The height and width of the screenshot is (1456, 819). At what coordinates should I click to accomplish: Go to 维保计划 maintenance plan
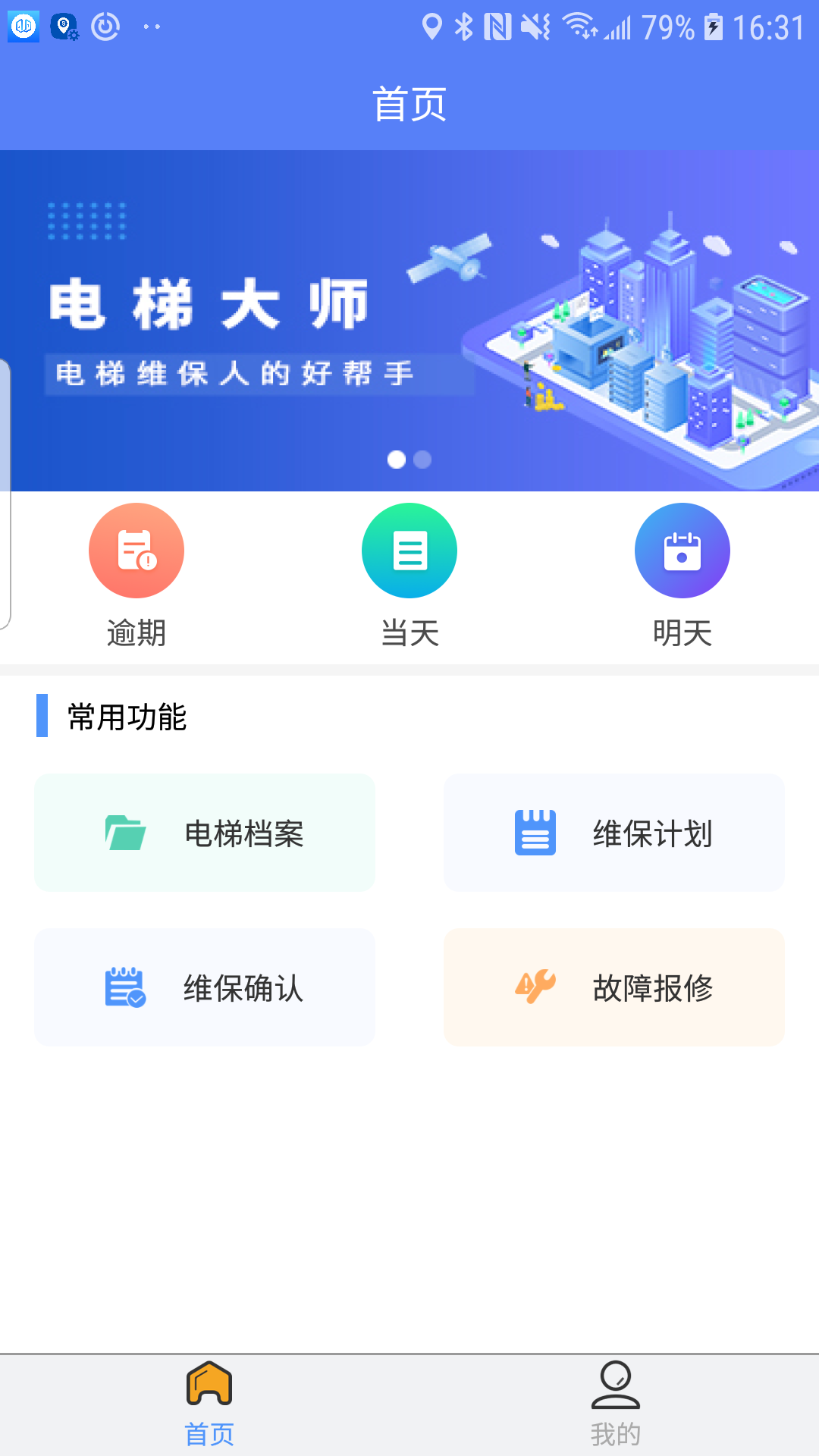614,833
